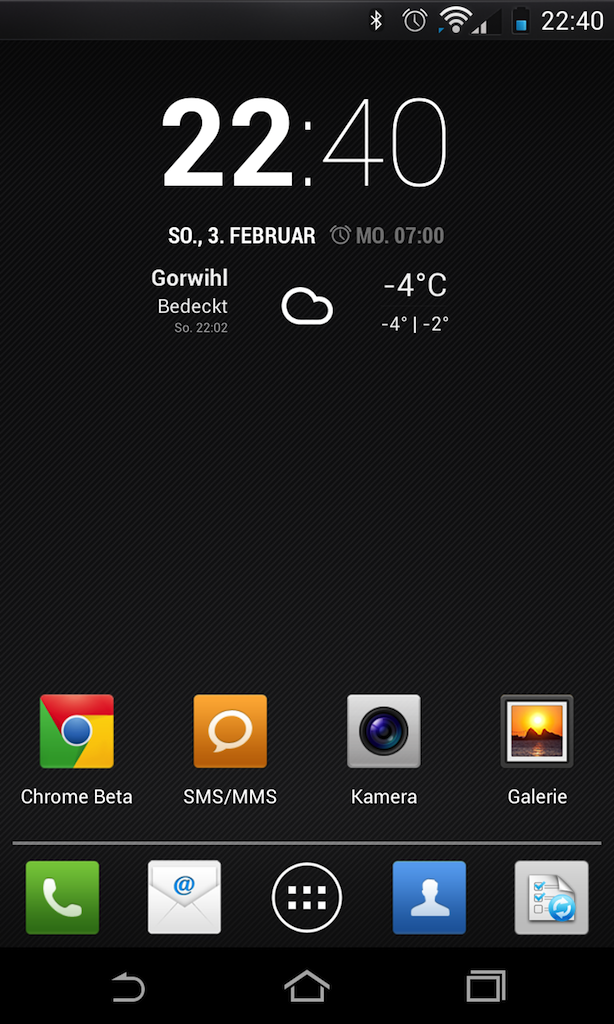This screenshot has height=1024, width=614.
Task: Open the phone dialer in the dock
Action: 62,897
